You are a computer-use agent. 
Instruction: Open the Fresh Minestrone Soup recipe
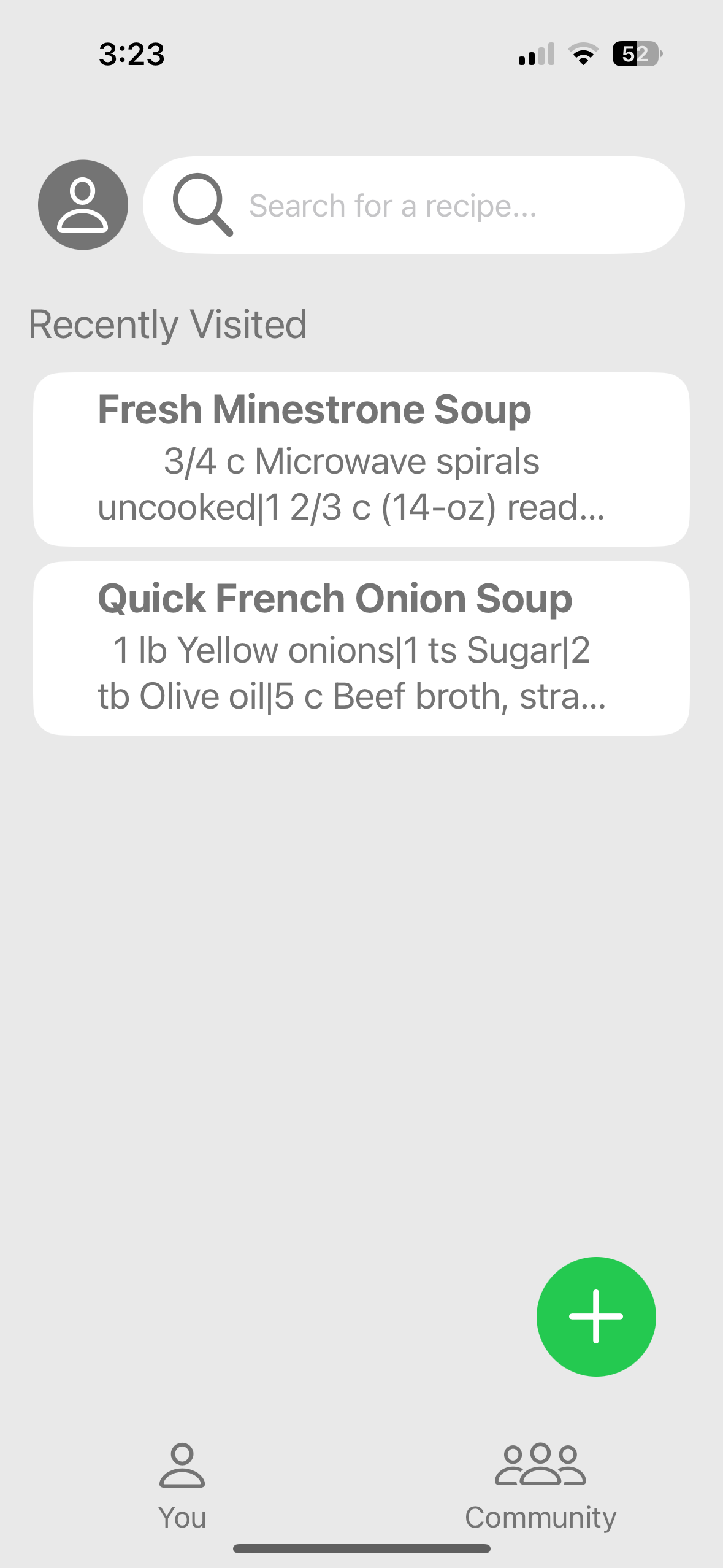coord(361,459)
